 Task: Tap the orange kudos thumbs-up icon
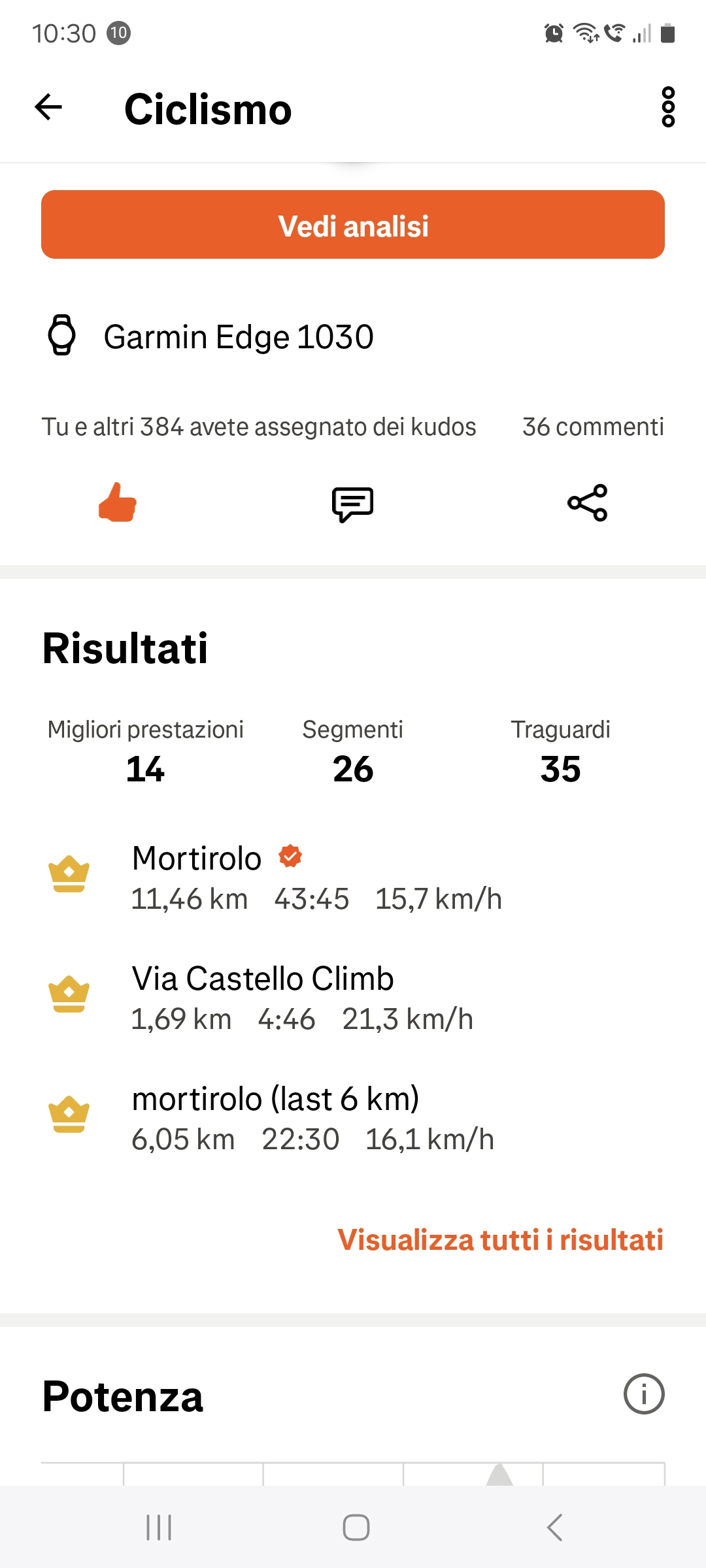click(118, 503)
